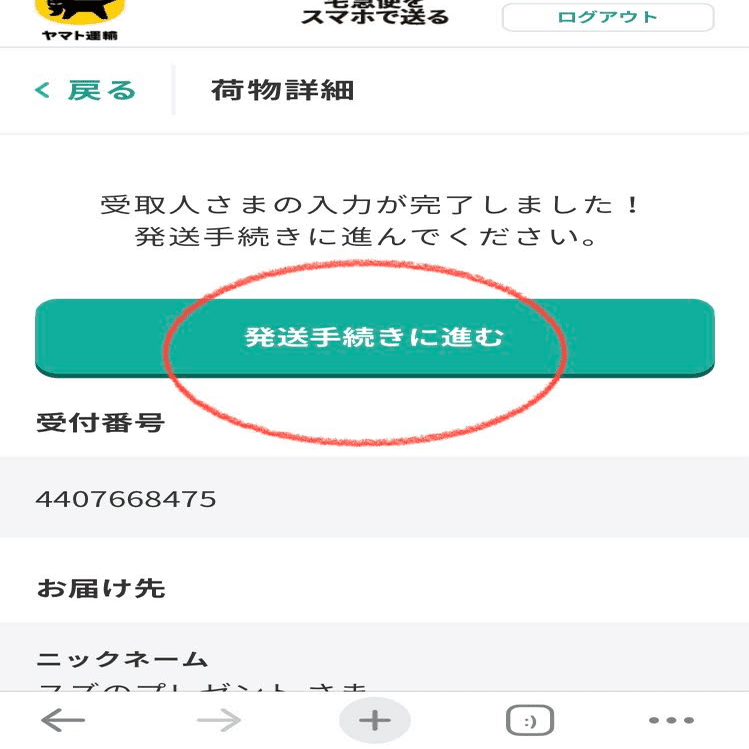Tap the ログアウト logout button
The image size is (749, 749).
click(x=607, y=18)
